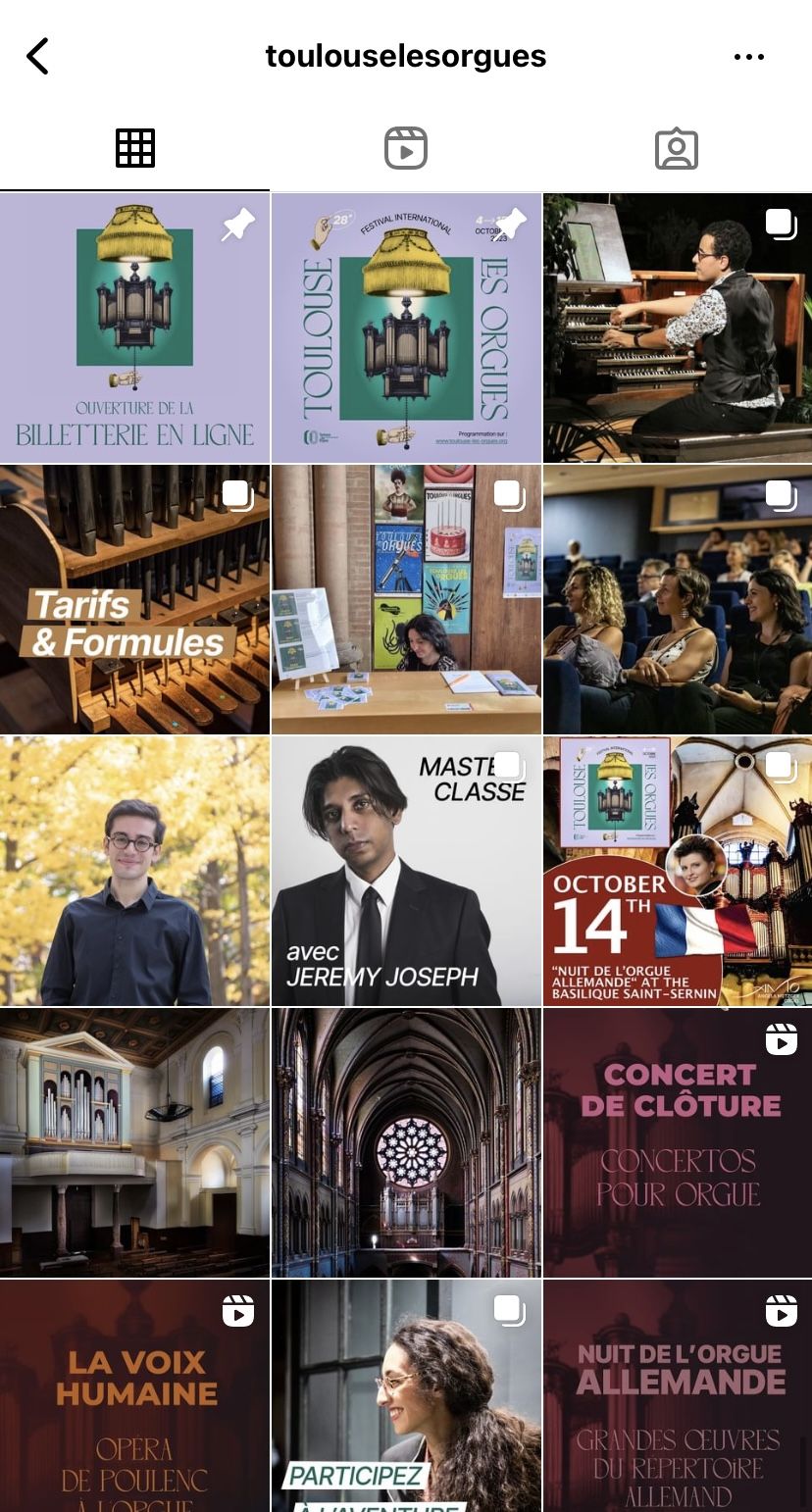
Task: Play the Concert de Clôture reel
Action: [x=678, y=1142]
